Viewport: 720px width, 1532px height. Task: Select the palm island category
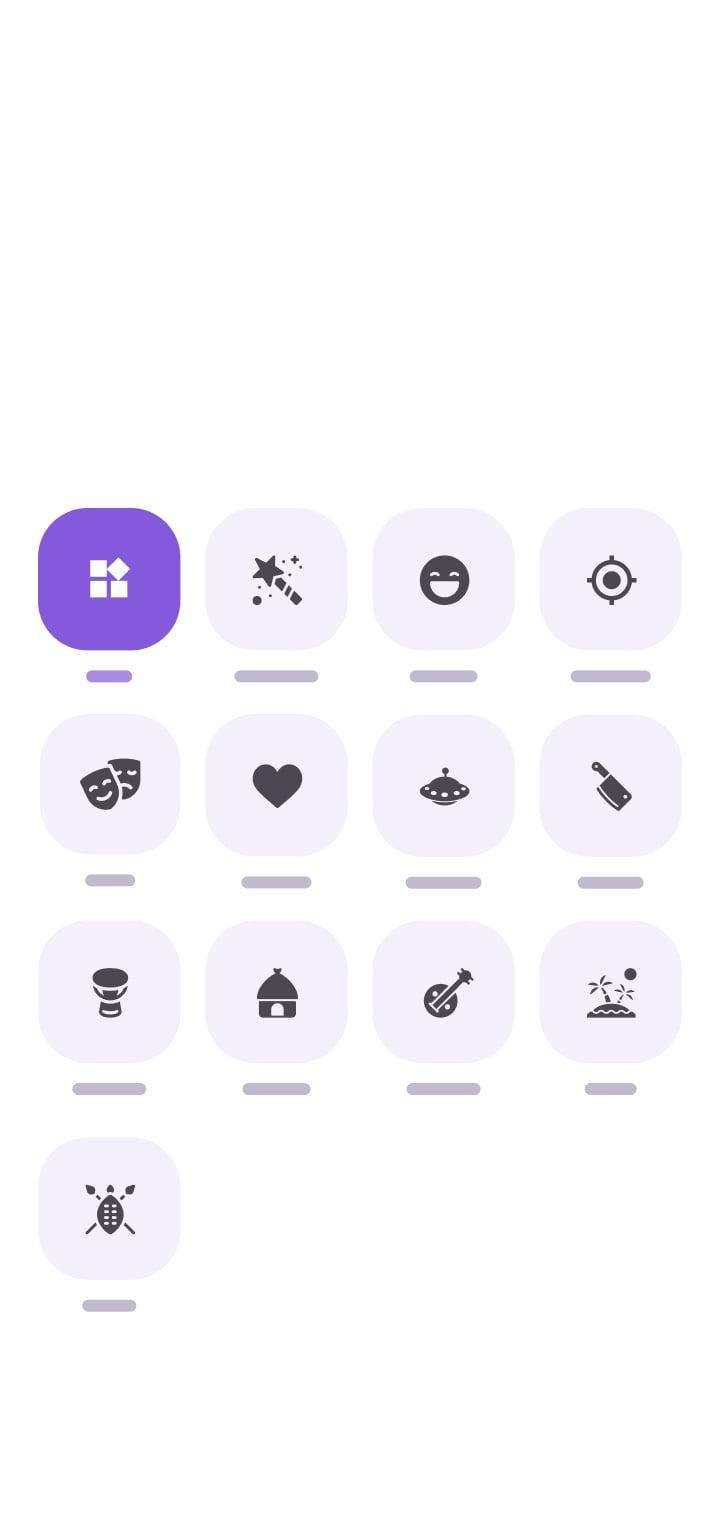pos(610,991)
